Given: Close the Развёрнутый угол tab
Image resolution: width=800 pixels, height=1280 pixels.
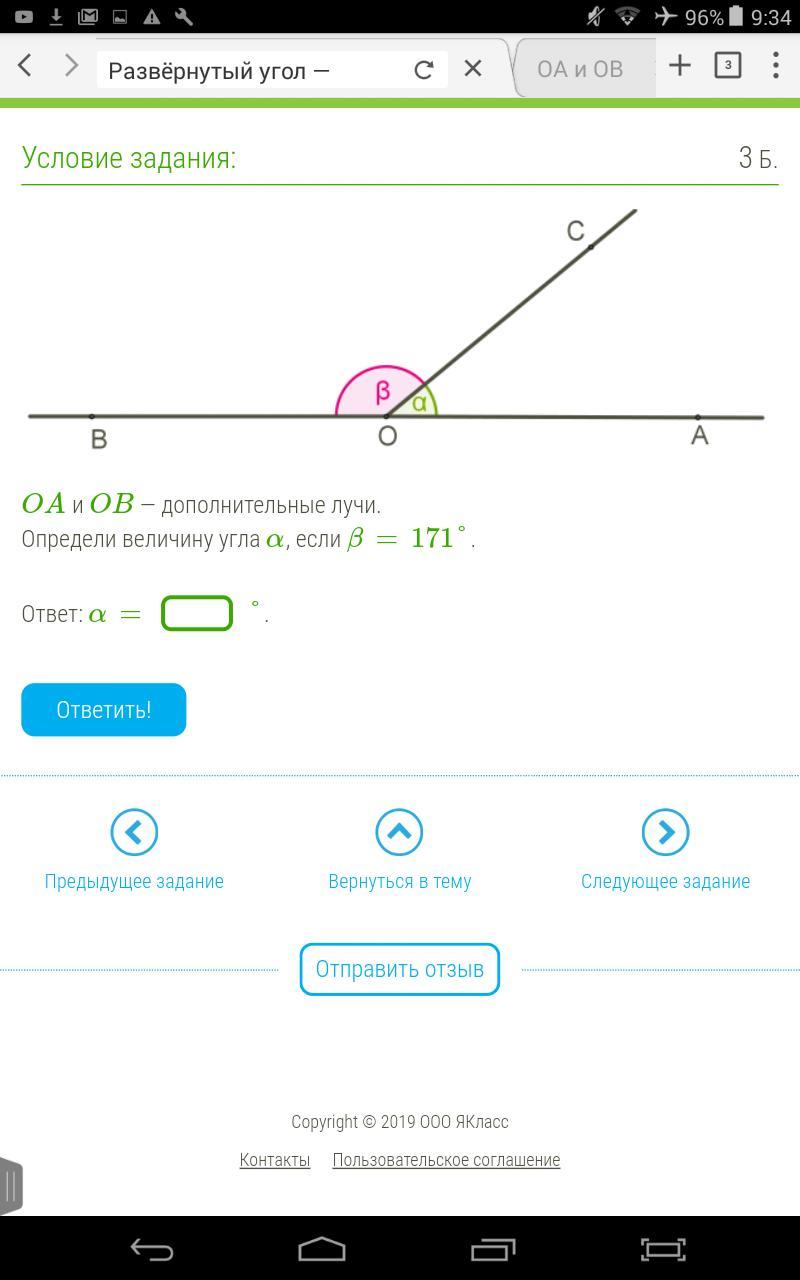Looking at the screenshot, I should [x=473, y=68].
